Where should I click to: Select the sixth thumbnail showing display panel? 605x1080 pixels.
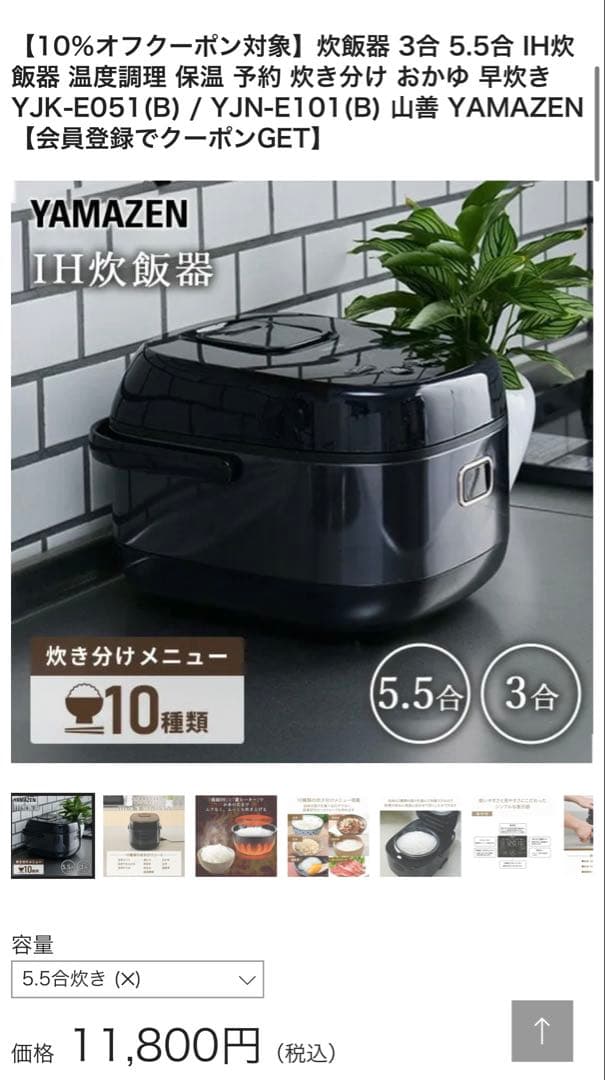click(512, 836)
